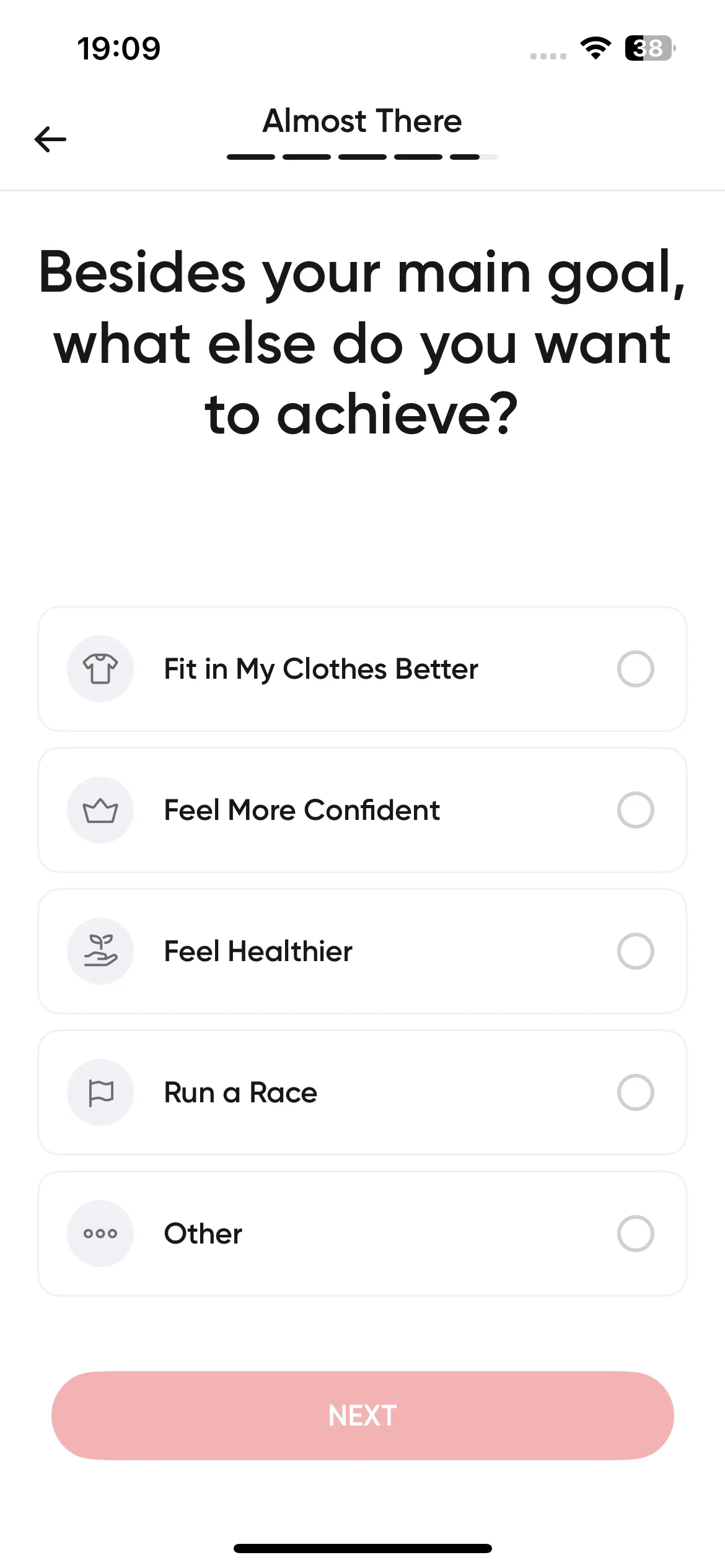Tap the NEXT button
Screen dimensions: 725x1568
pyautogui.click(x=362, y=1416)
